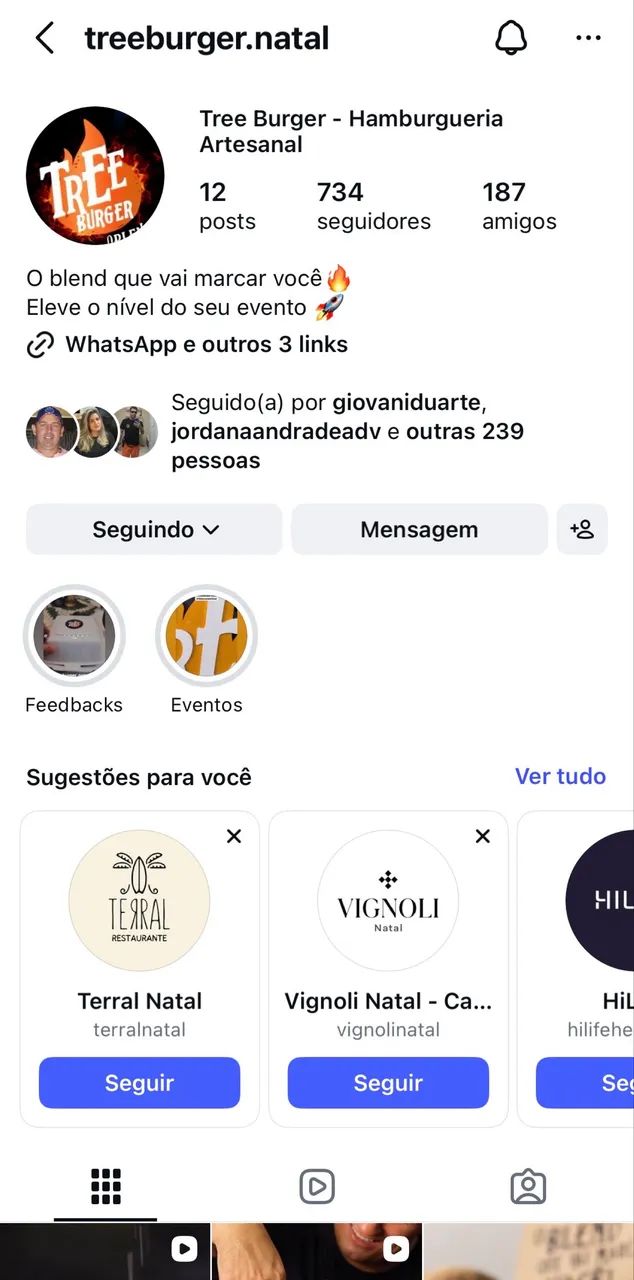Open the 734 seguidores list
Screen dimensions: 634x1280
click(x=373, y=206)
